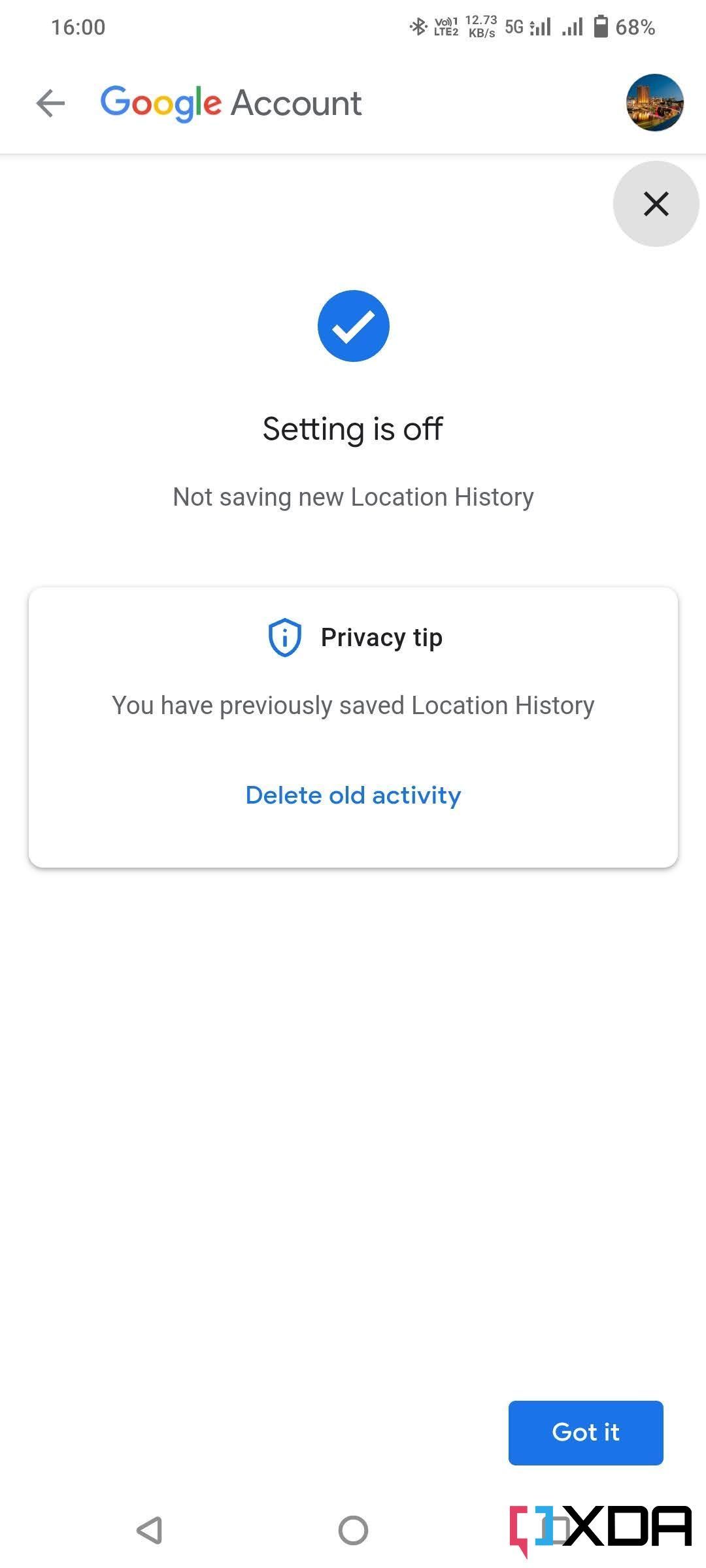
Task: Select the Setting is off heading
Action: (x=353, y=429)
